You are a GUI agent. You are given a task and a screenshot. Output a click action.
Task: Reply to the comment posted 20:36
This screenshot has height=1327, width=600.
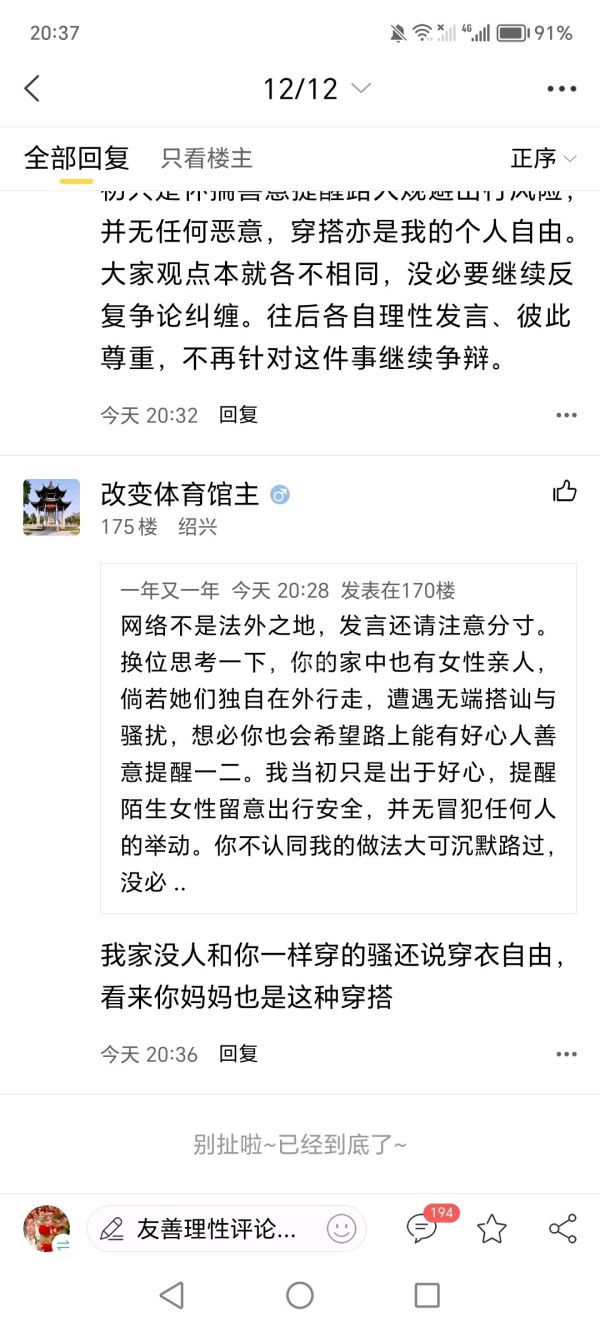coord(238,1053)
